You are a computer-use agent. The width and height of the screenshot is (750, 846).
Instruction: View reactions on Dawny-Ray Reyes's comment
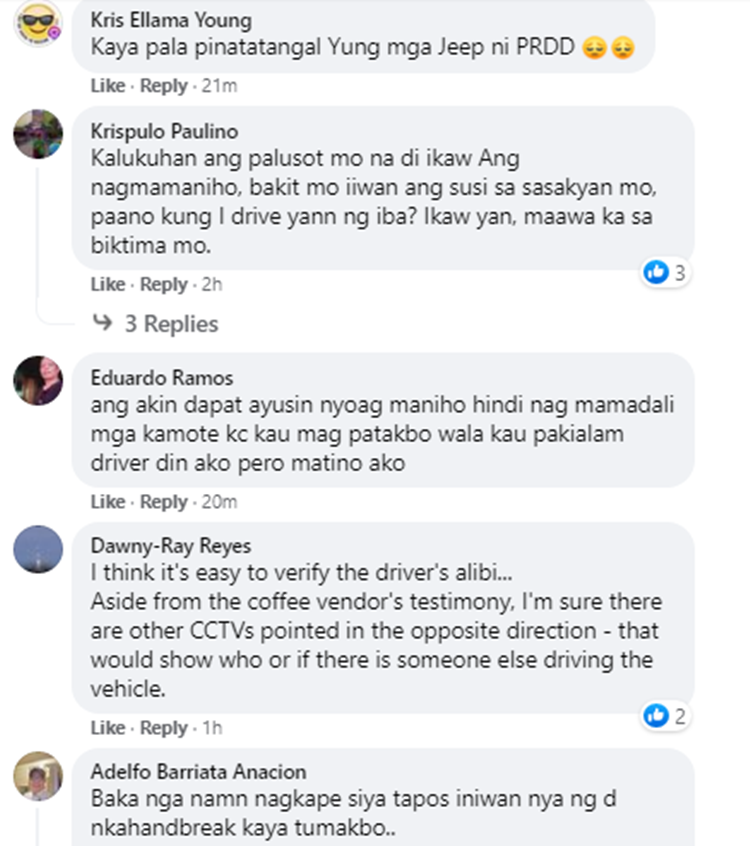point(666,715)
